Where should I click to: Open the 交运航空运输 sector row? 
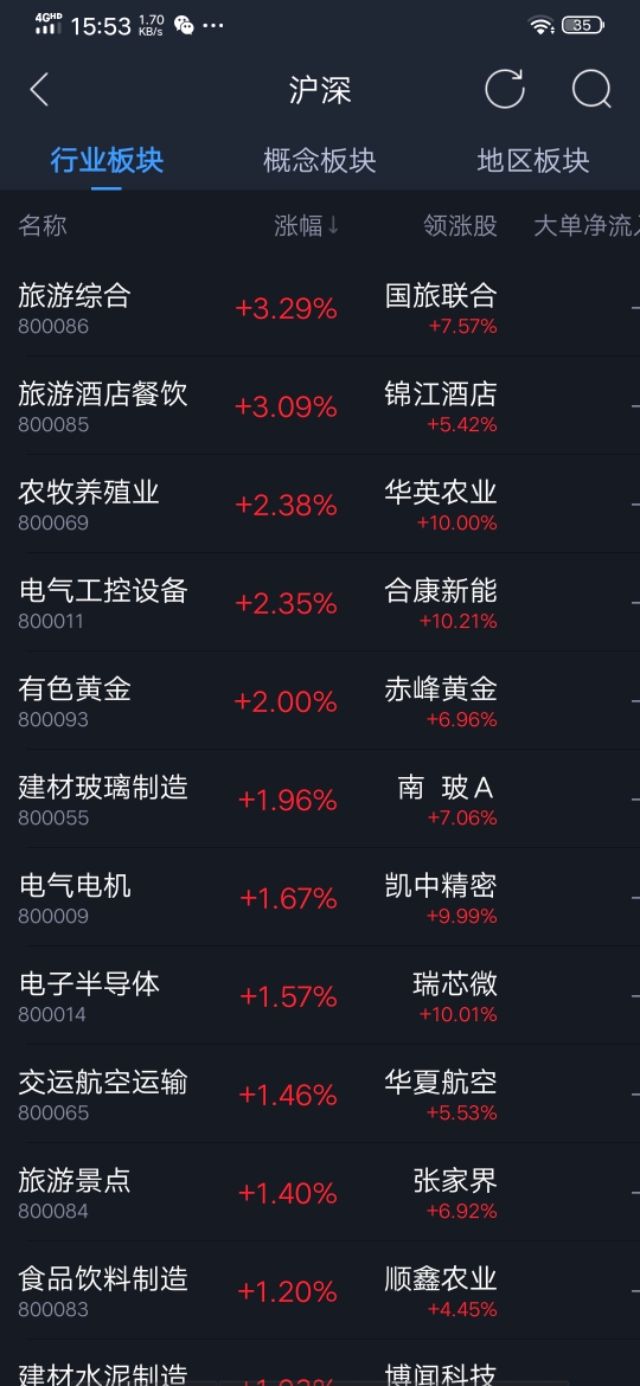tap(320, 1094)
